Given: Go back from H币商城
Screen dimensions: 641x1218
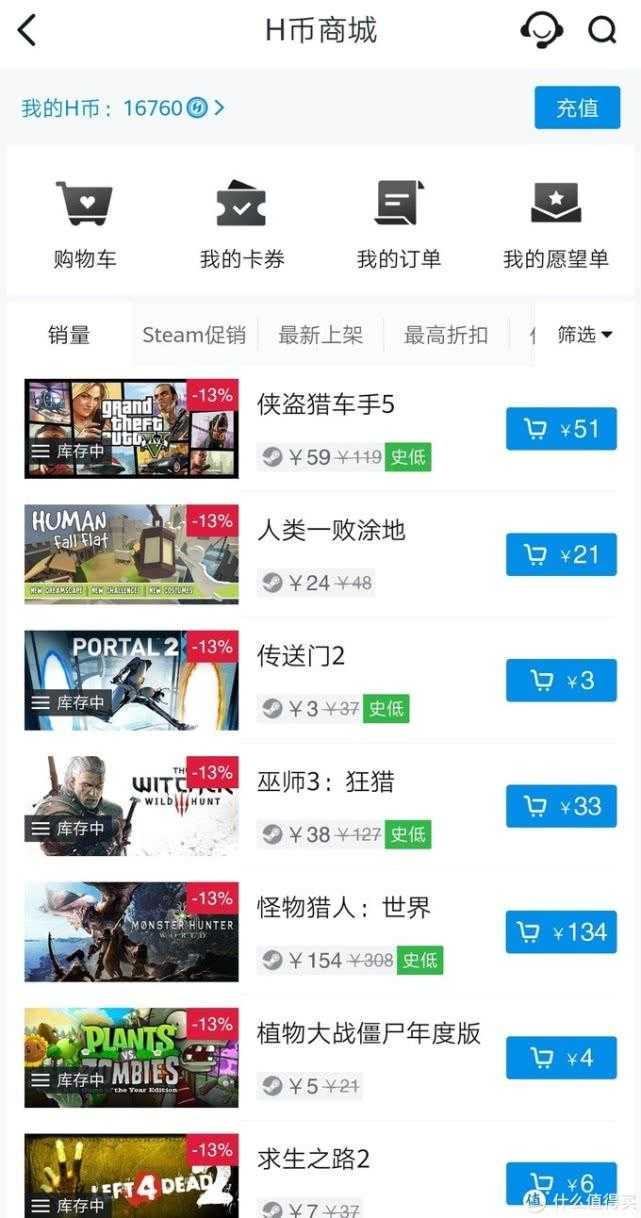Looking at the screenshot, I should coord(28,31).
